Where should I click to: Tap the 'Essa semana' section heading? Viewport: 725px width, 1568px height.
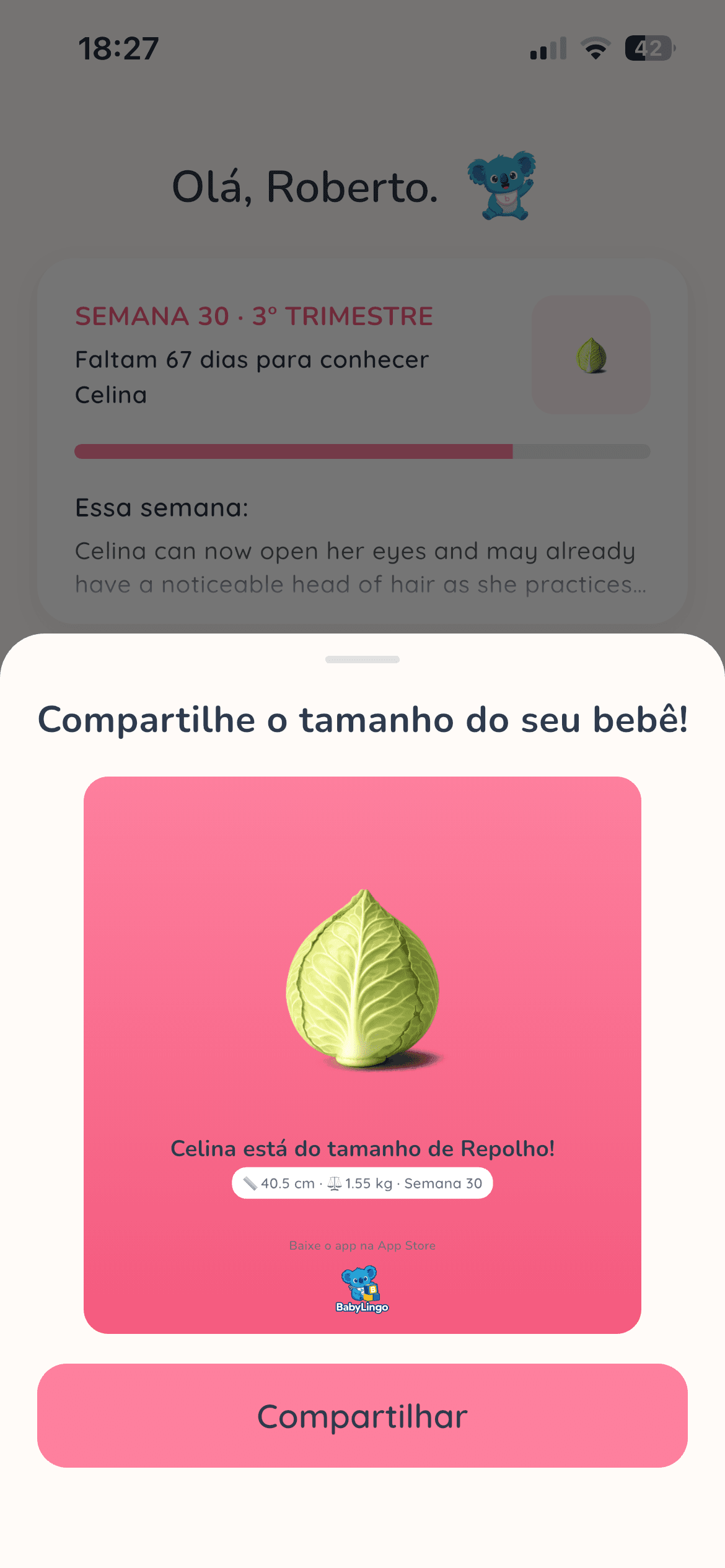pos(160,507)
